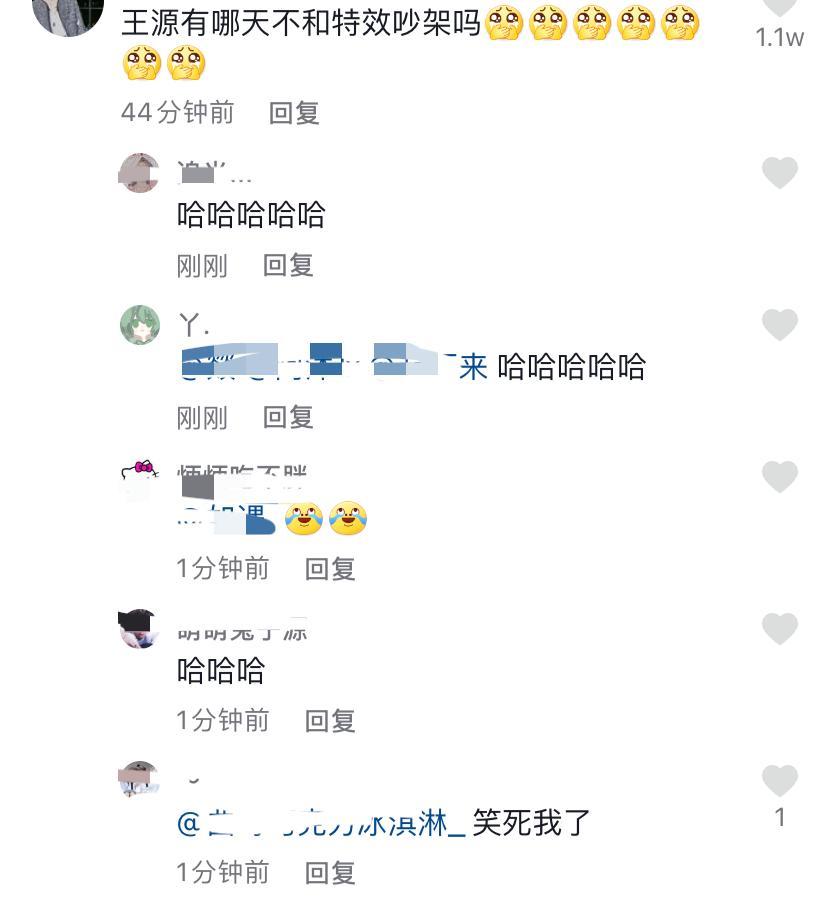Open the mentioned user ending in 冰淇淋_

tap(322, 824)
